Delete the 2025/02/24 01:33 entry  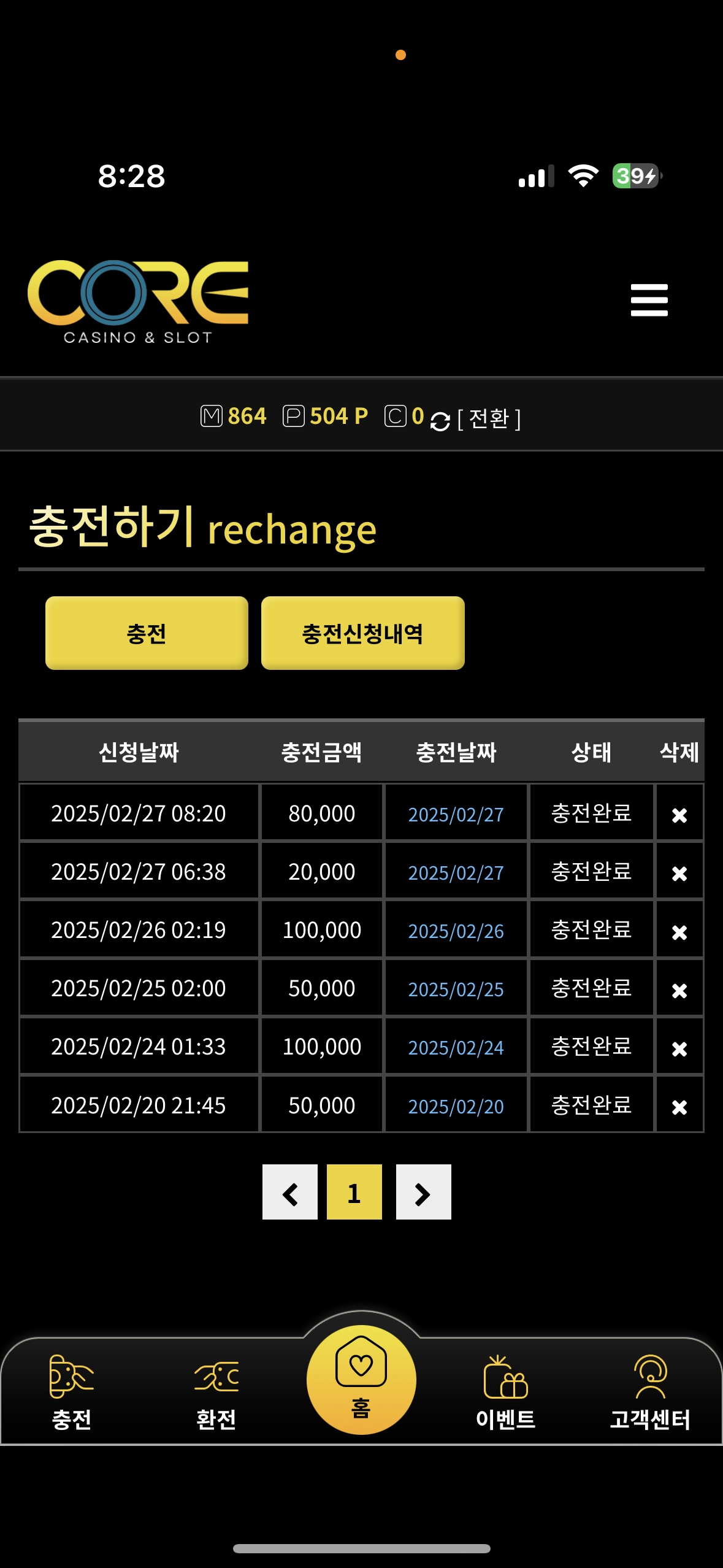click(679, 1048)
